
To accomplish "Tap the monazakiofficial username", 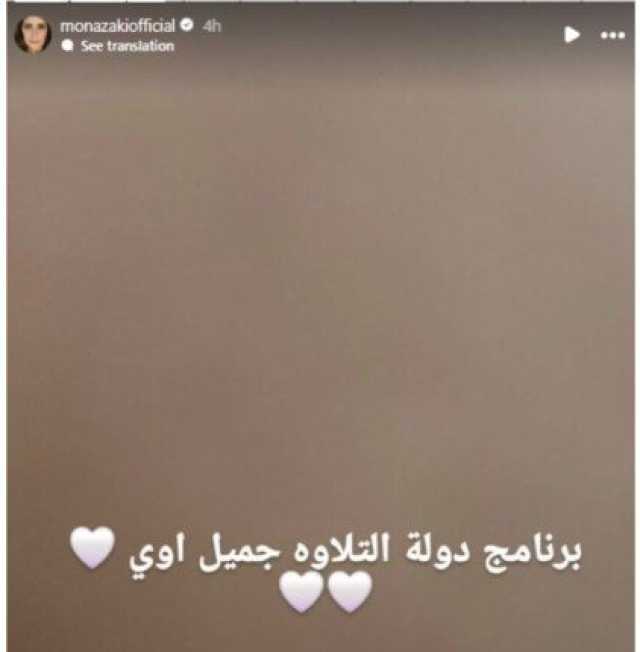I will (x=118, y=27).
